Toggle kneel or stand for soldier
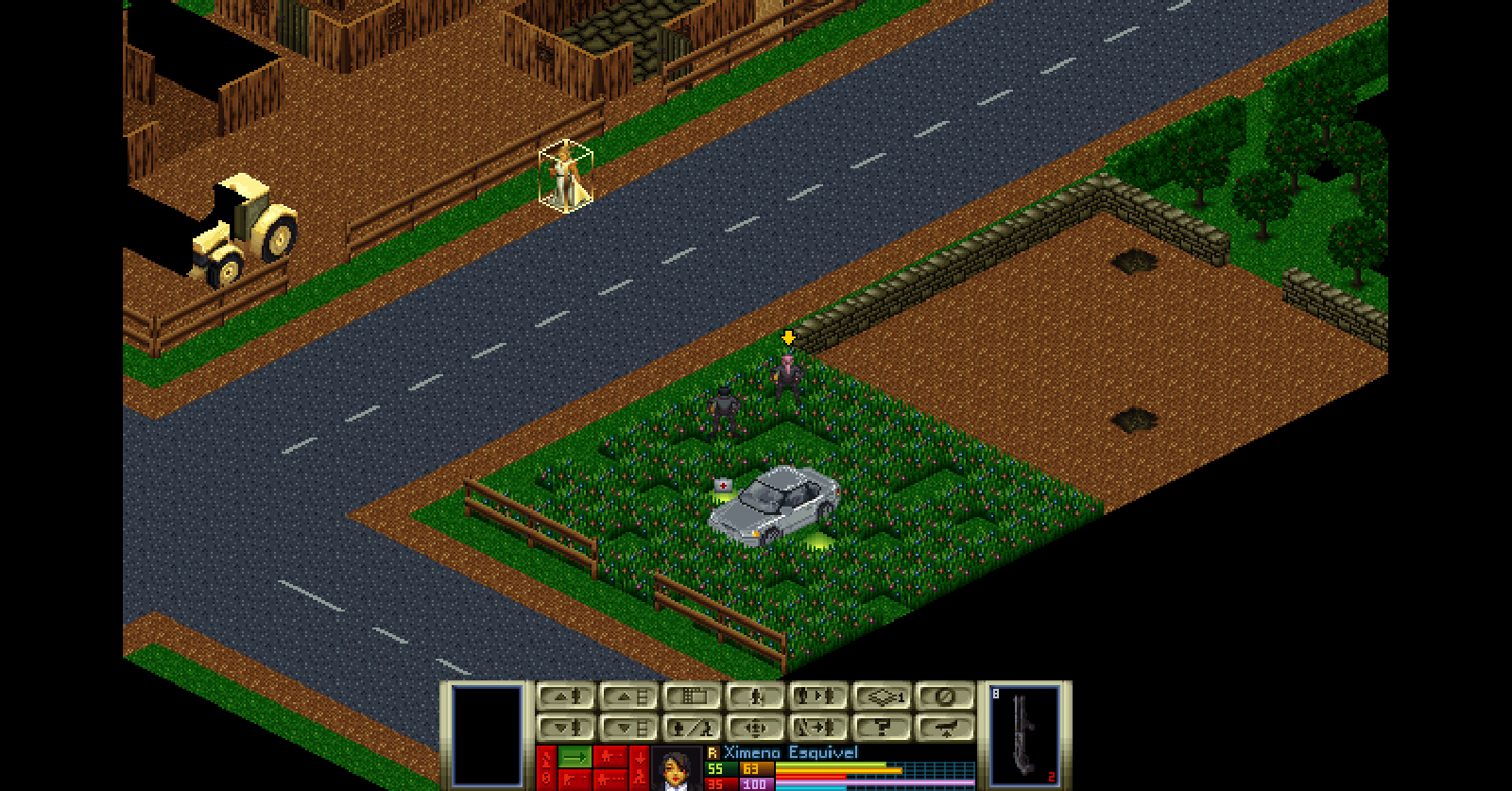Screen dimensions: 1512x791 click(x=756, y=697)
